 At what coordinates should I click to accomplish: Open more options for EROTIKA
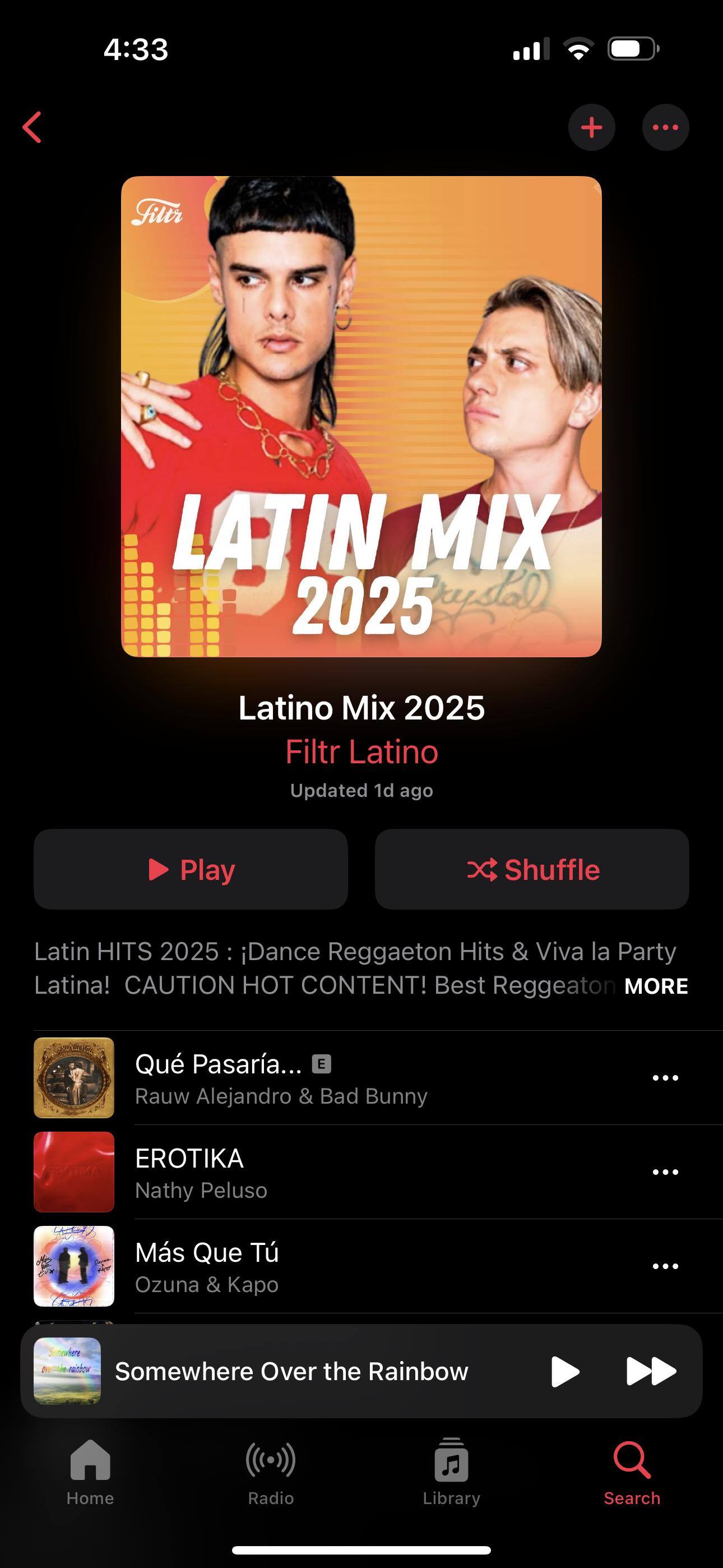click(x=665, y=1172)
